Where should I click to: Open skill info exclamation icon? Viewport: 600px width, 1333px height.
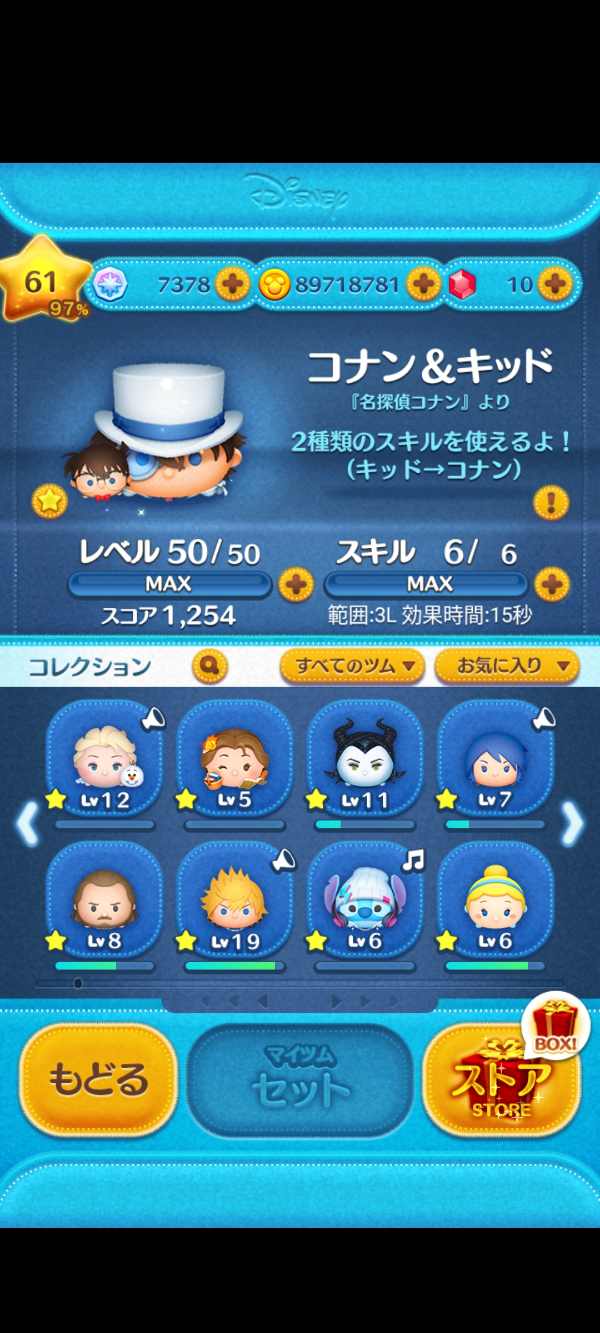pos(551,501)
